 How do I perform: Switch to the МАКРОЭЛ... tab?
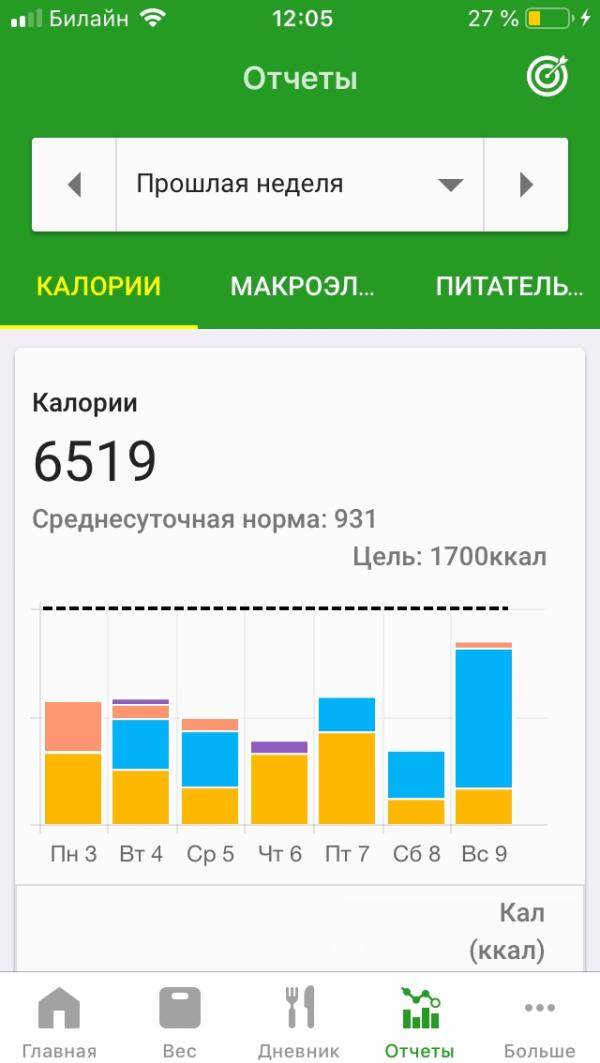coord(302,287)
